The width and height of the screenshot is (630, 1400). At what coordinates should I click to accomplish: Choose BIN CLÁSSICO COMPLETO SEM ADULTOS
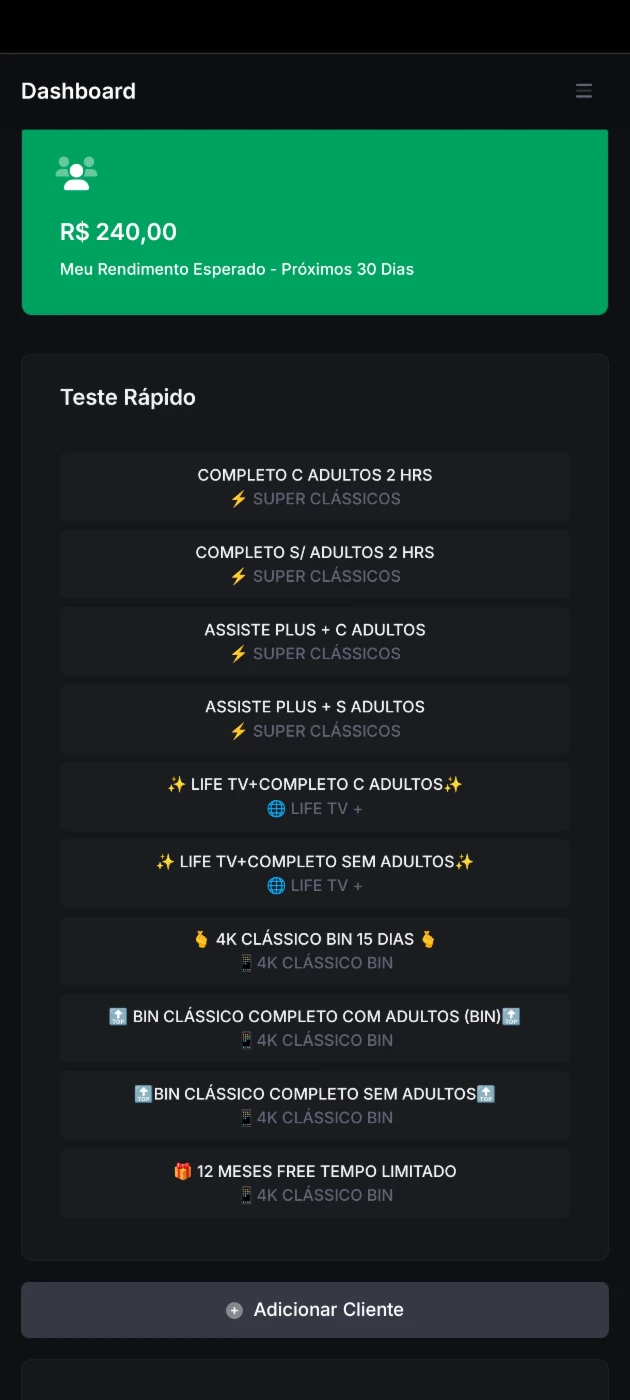[315, 1105]
